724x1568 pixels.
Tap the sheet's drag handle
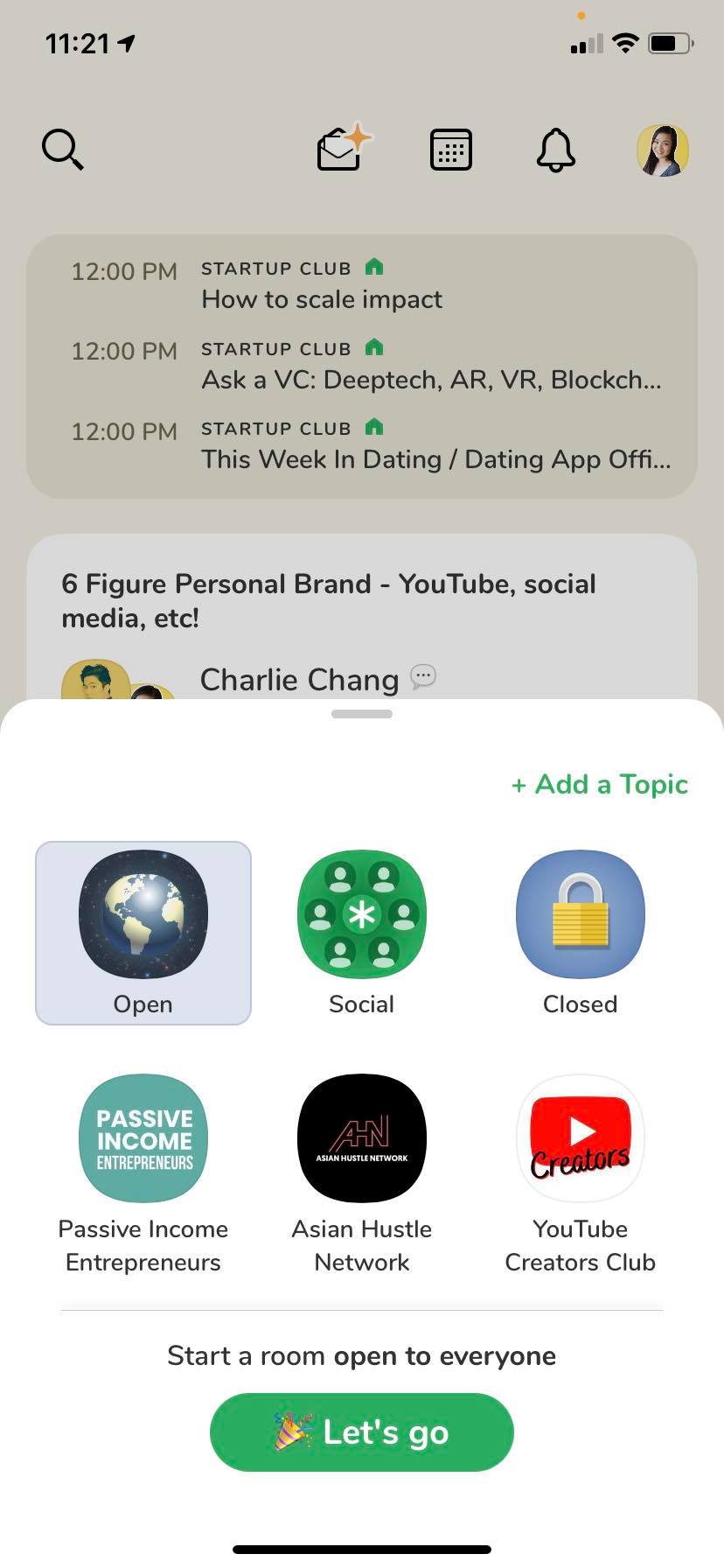pos(362,714)
